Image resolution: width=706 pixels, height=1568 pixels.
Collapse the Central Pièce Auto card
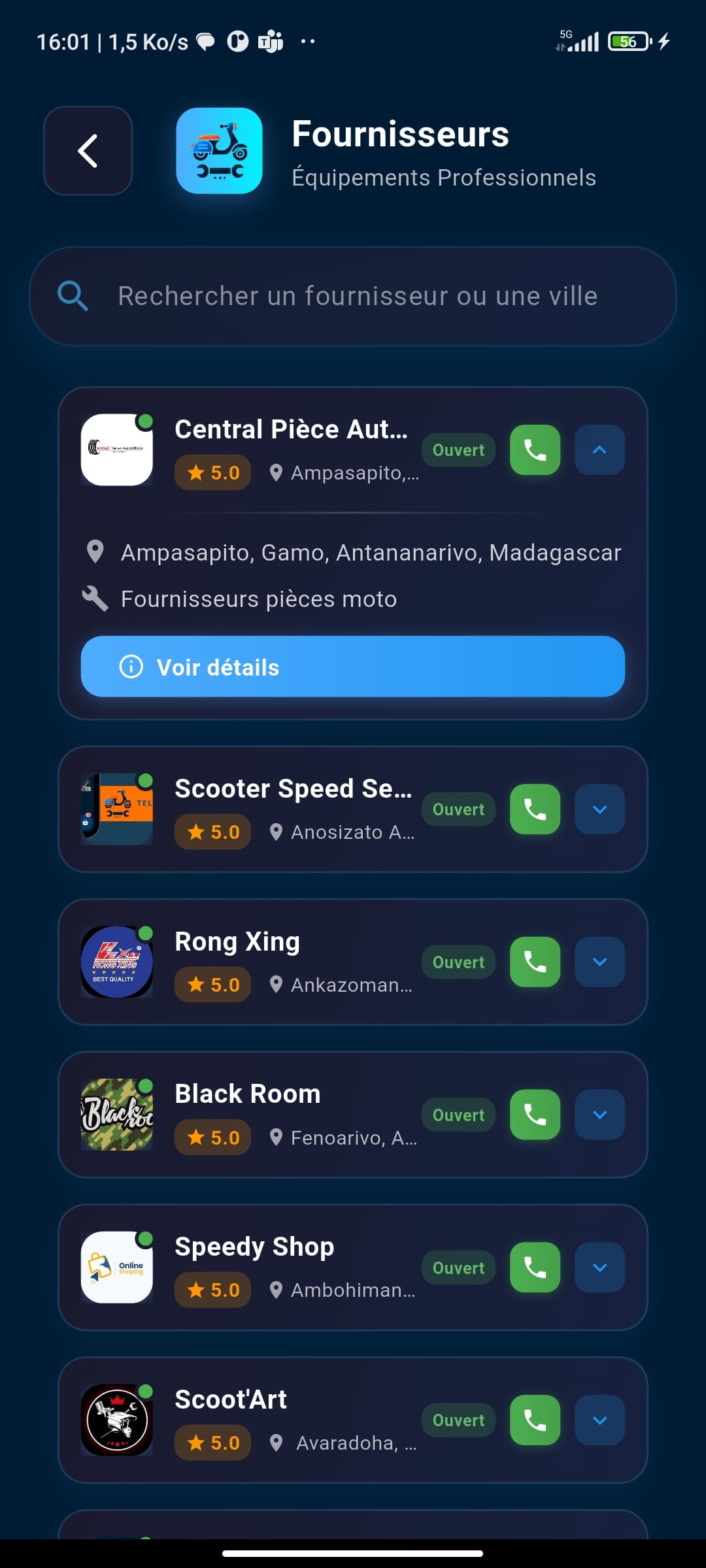point(599,450)
